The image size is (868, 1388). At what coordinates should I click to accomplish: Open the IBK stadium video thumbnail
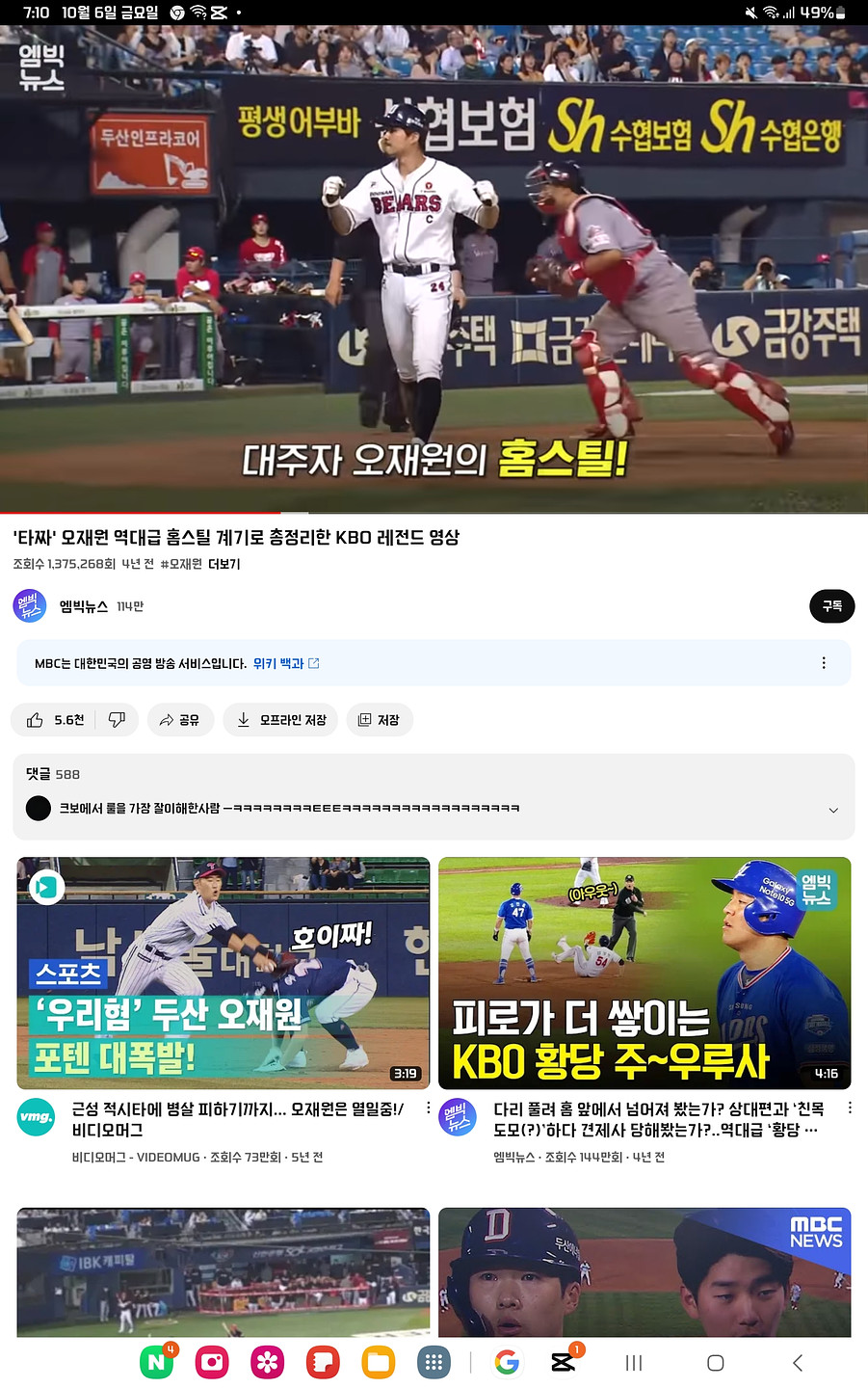224,1272
